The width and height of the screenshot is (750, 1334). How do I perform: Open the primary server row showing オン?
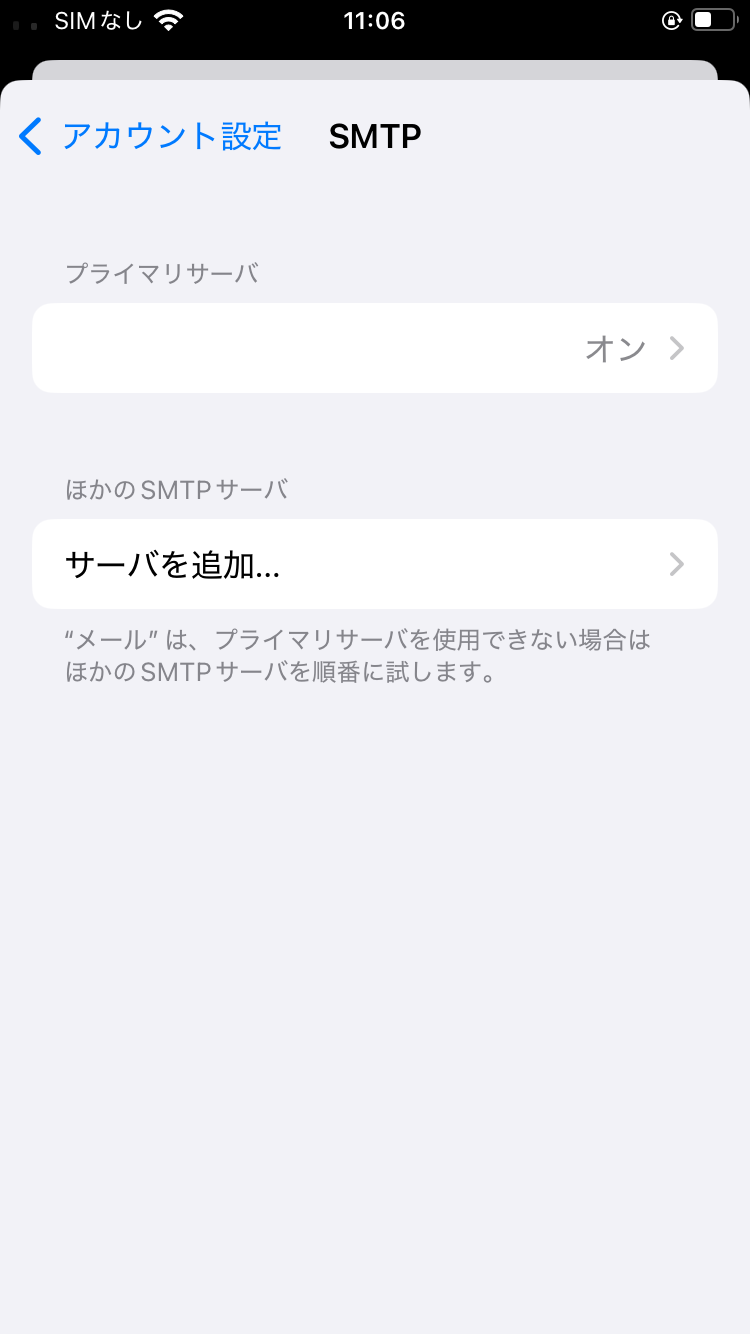tap(375, 348)
